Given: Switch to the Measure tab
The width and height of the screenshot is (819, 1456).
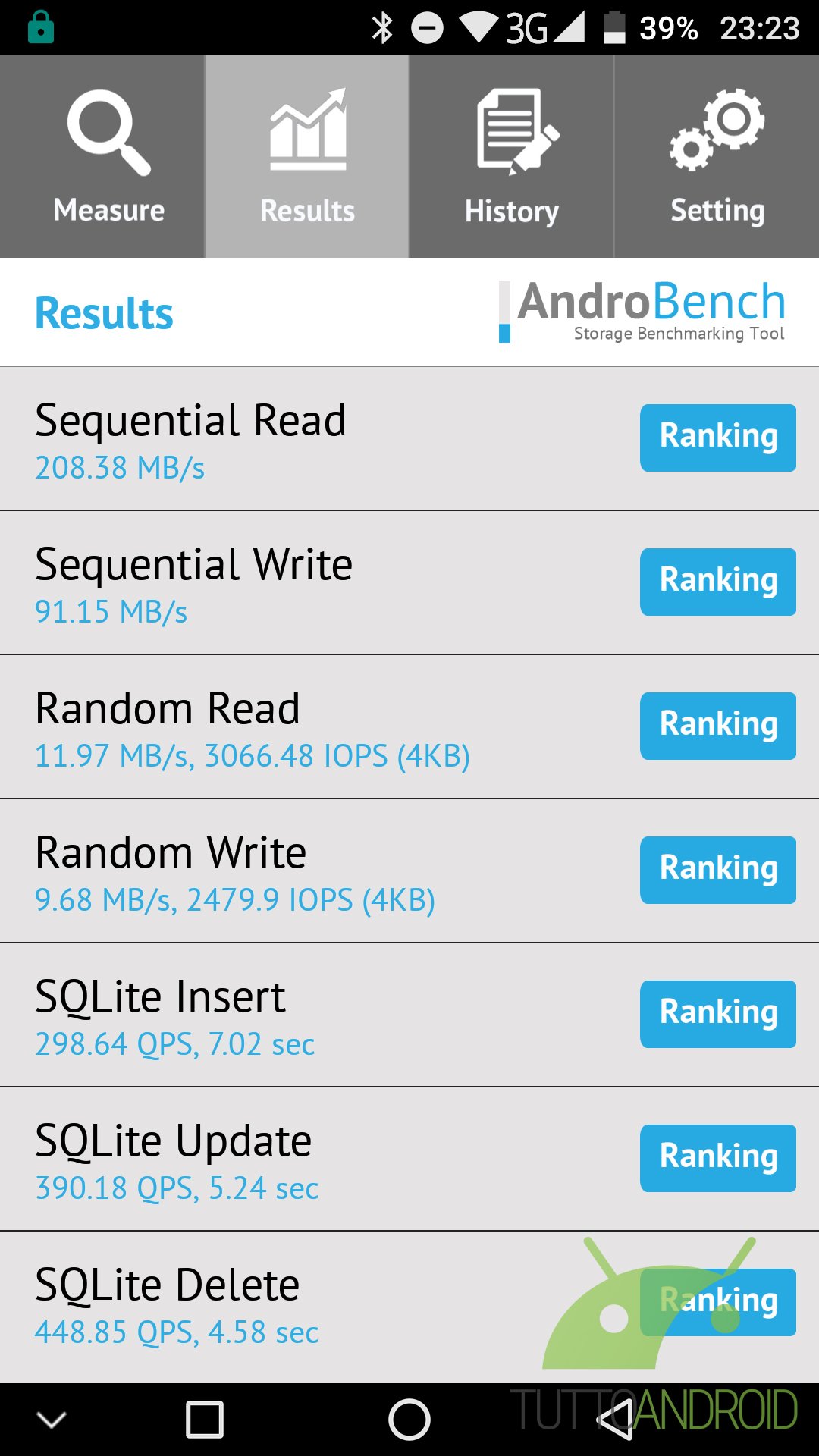Looking at the screenshot, I should tap(102, 156).
